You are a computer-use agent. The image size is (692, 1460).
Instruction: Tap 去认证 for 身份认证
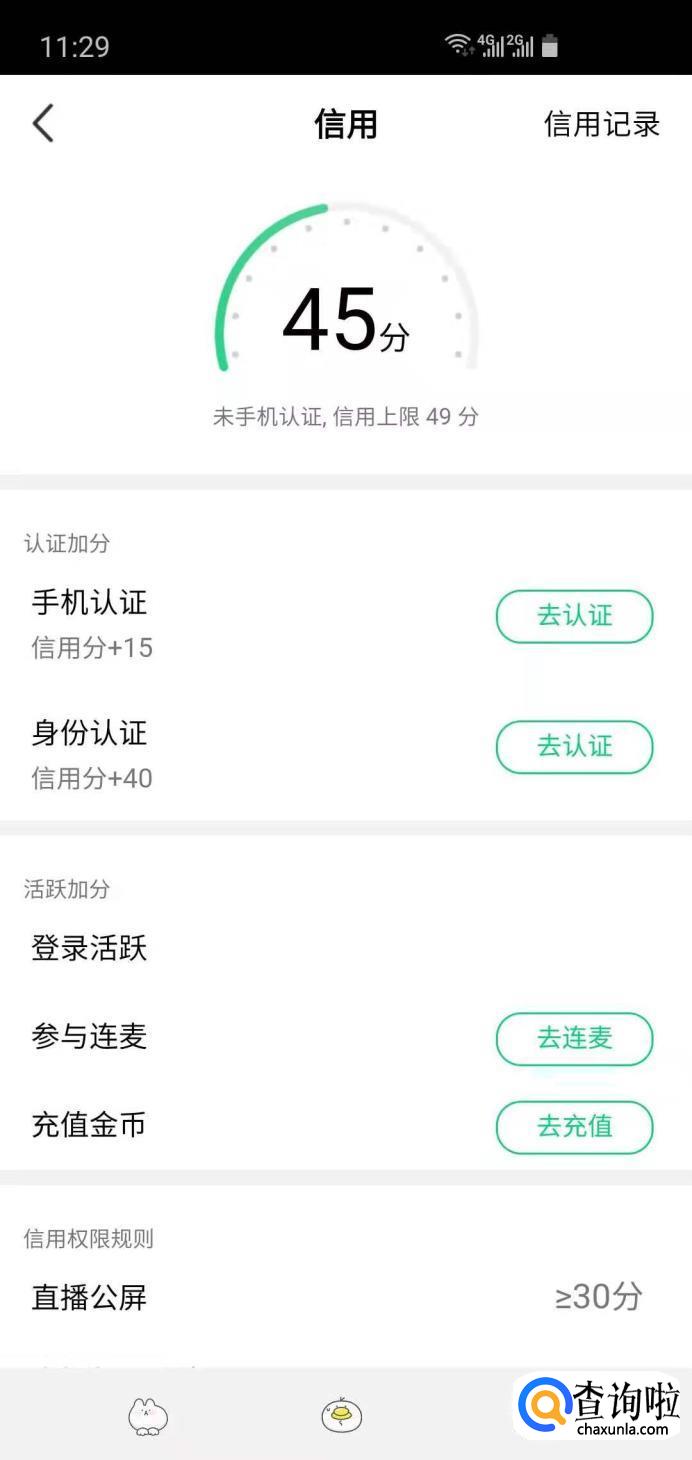pos(574,747)
